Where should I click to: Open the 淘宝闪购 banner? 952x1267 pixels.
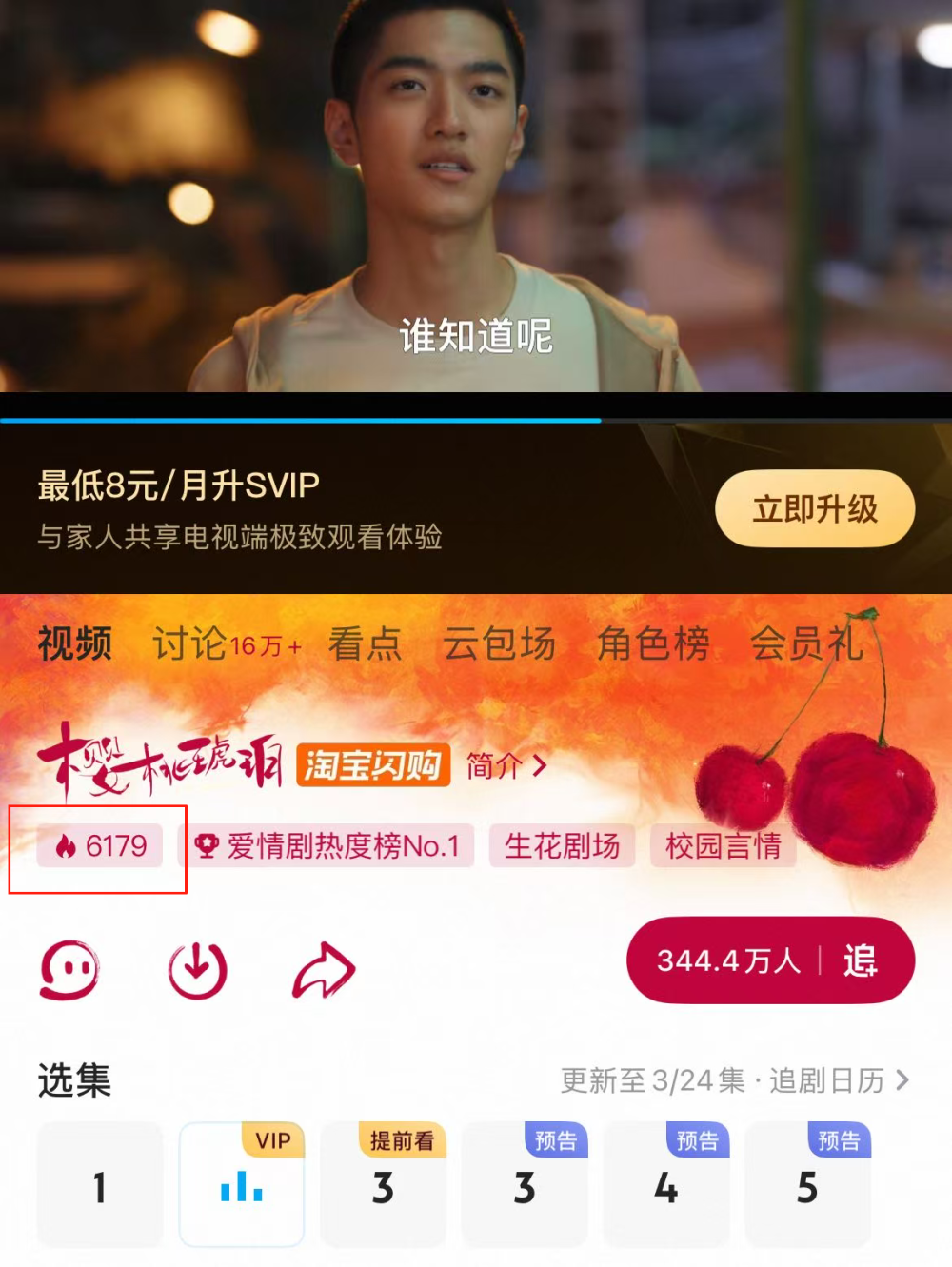[372, 764]
